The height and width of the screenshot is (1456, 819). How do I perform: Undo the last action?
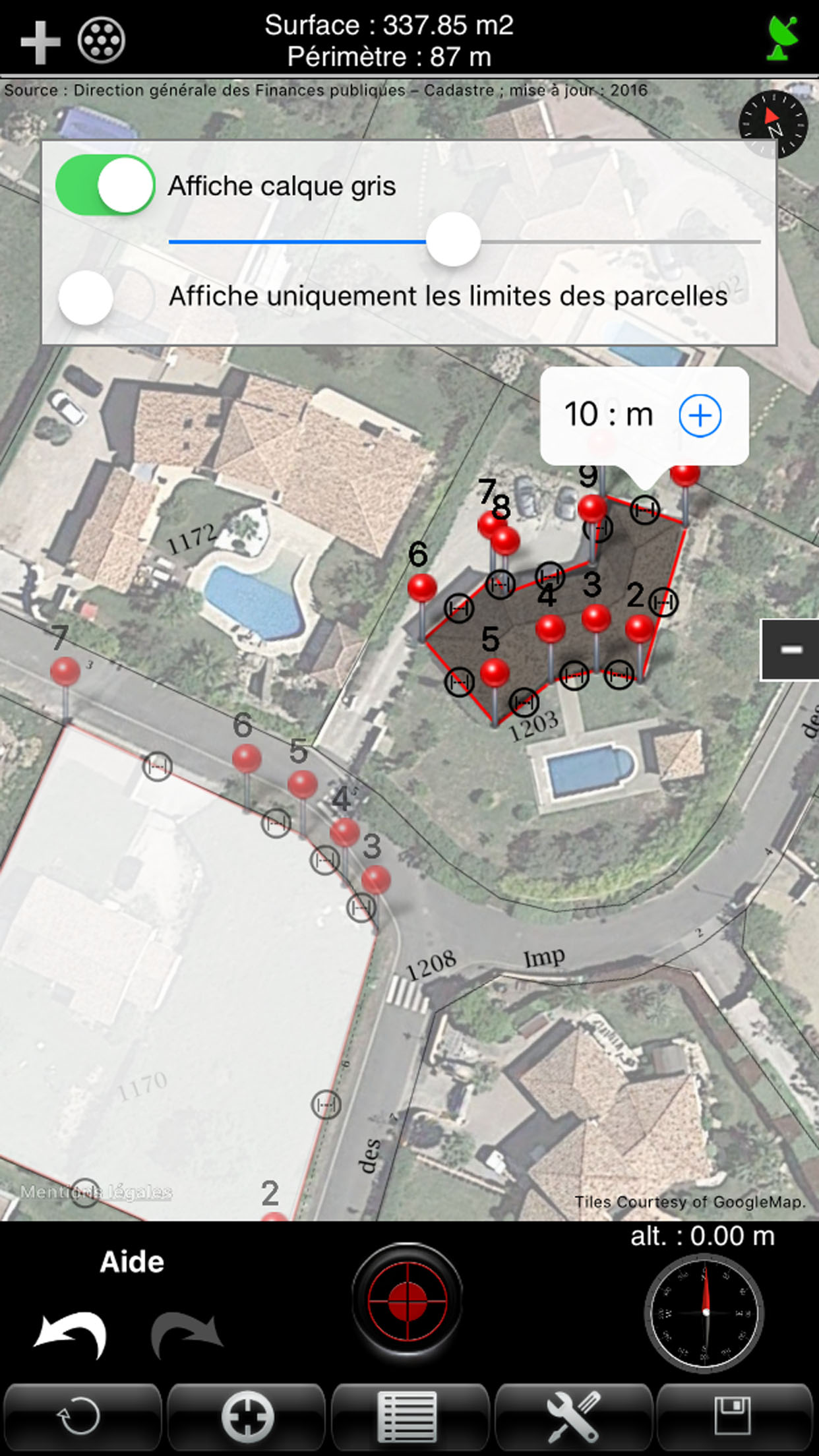(x=71, y=1335)
